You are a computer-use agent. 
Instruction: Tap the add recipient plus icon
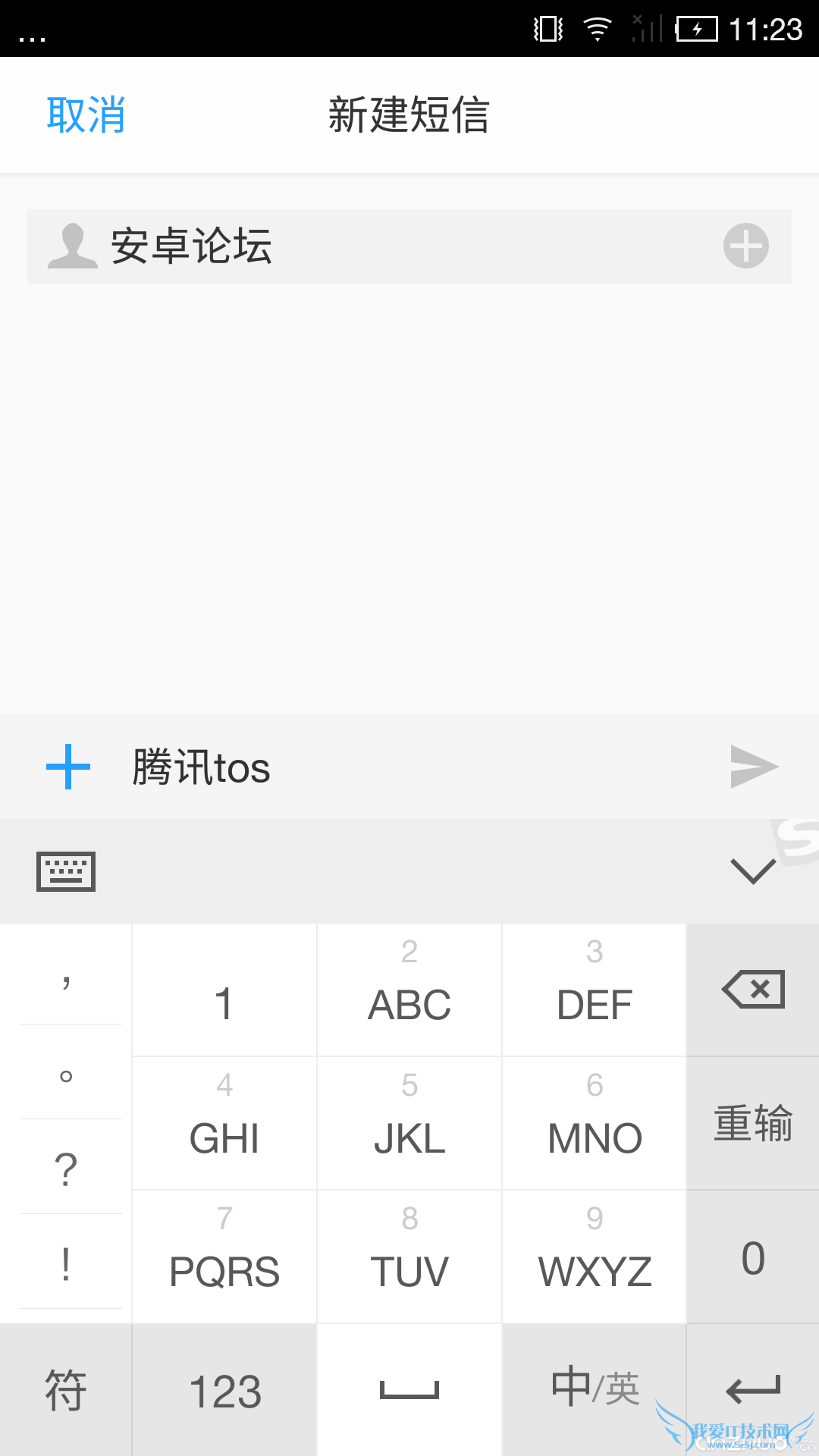point(745,246)
